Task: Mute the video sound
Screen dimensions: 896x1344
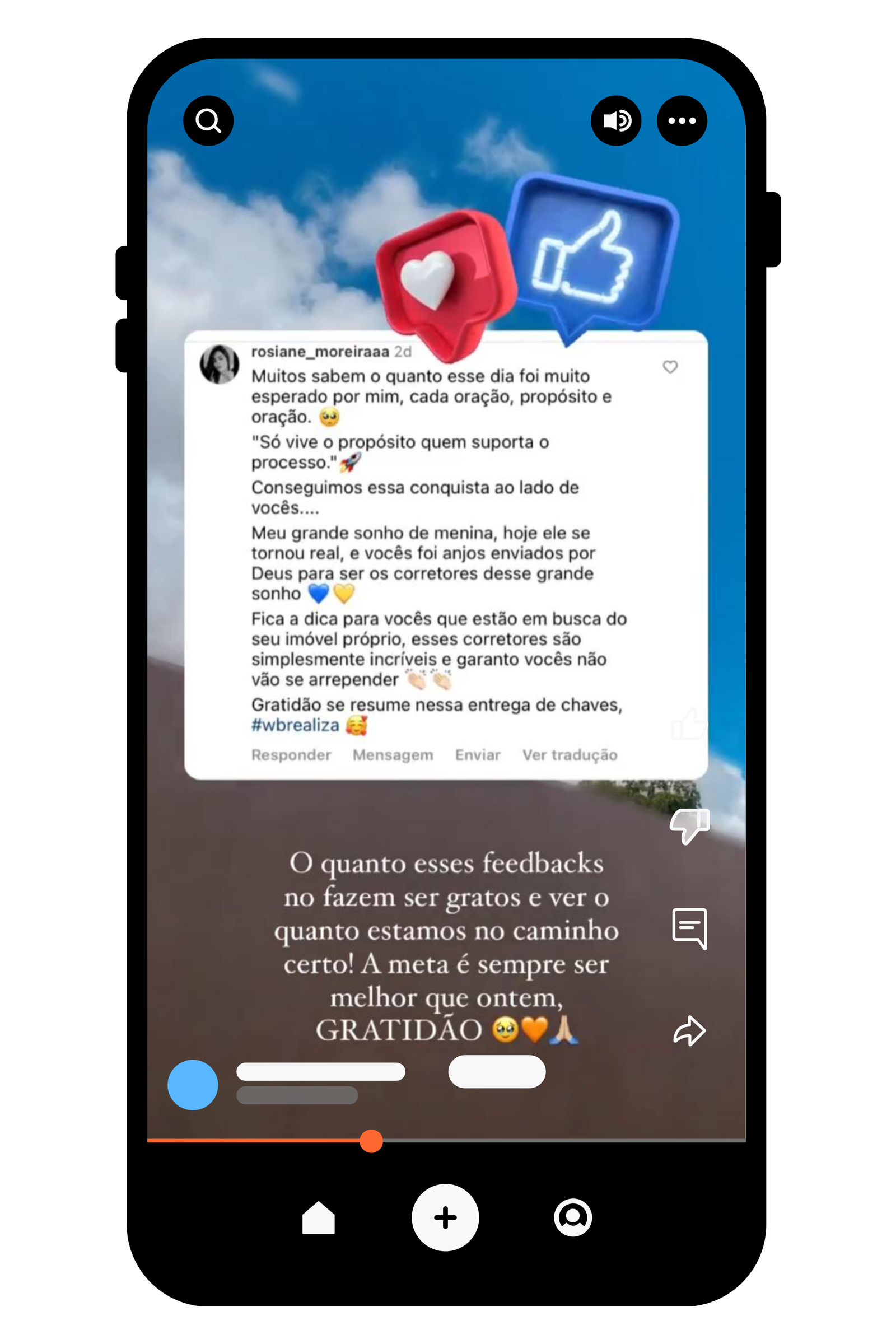Action: [x=615, y=120]
